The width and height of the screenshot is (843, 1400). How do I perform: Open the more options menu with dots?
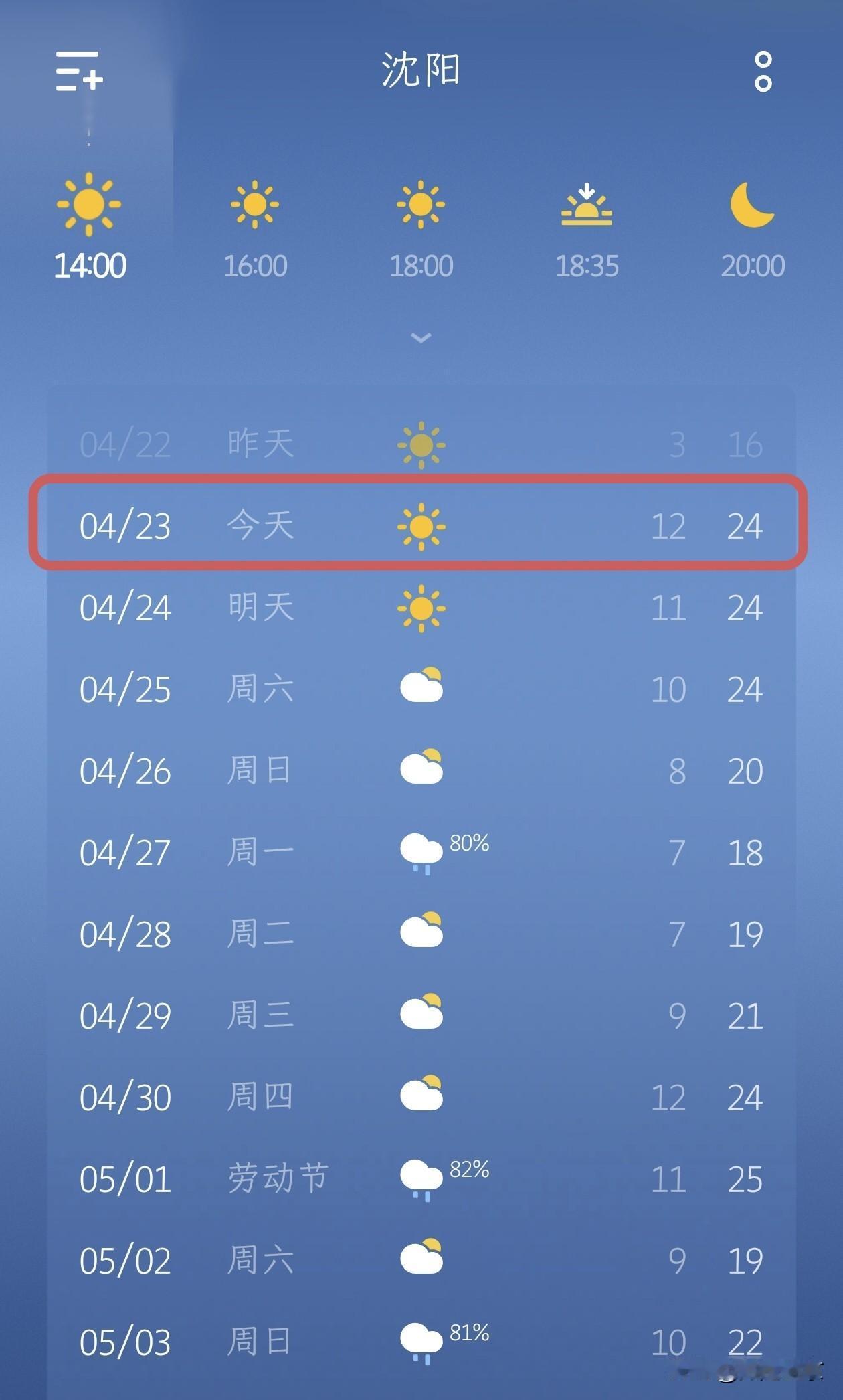coord(761,74)
